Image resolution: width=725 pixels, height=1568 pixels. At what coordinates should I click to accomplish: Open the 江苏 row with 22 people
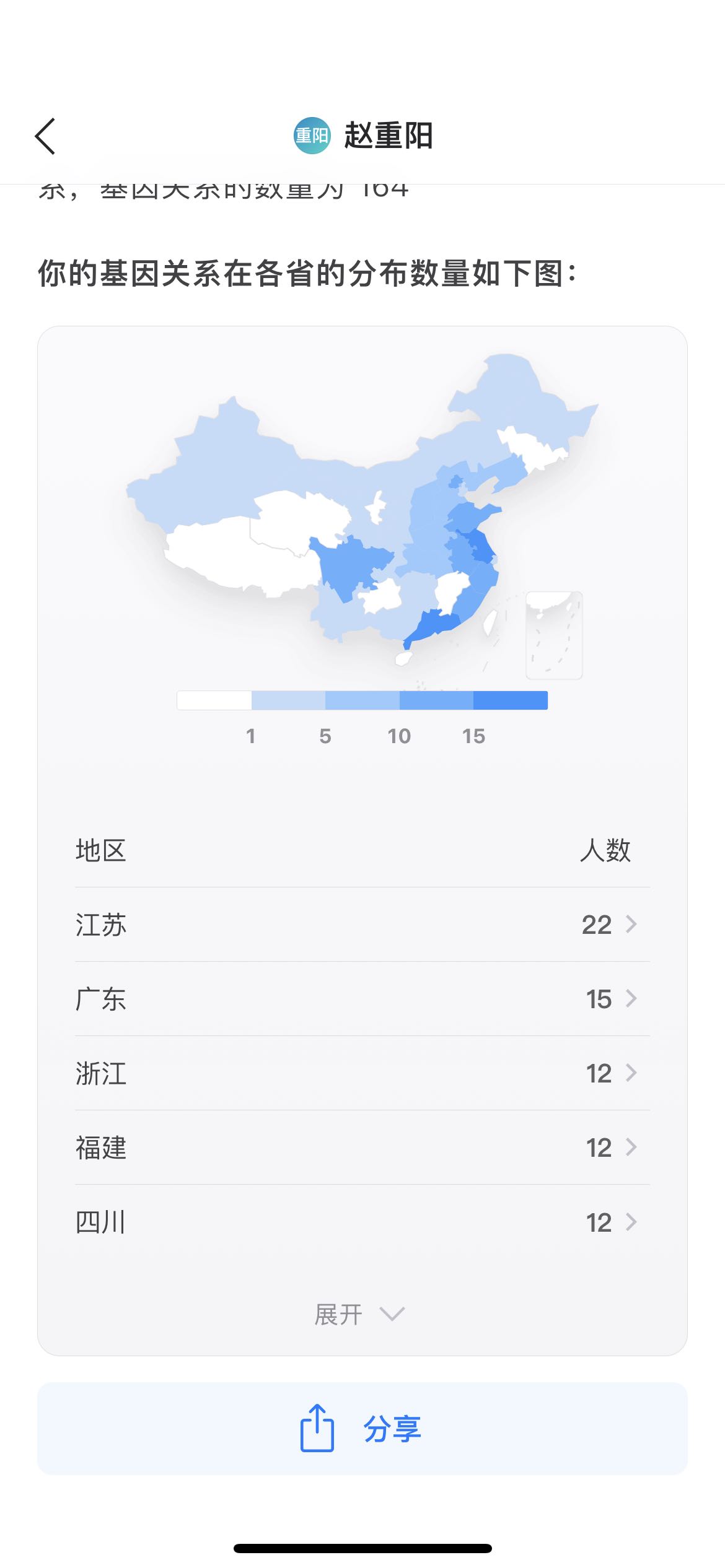362,925
